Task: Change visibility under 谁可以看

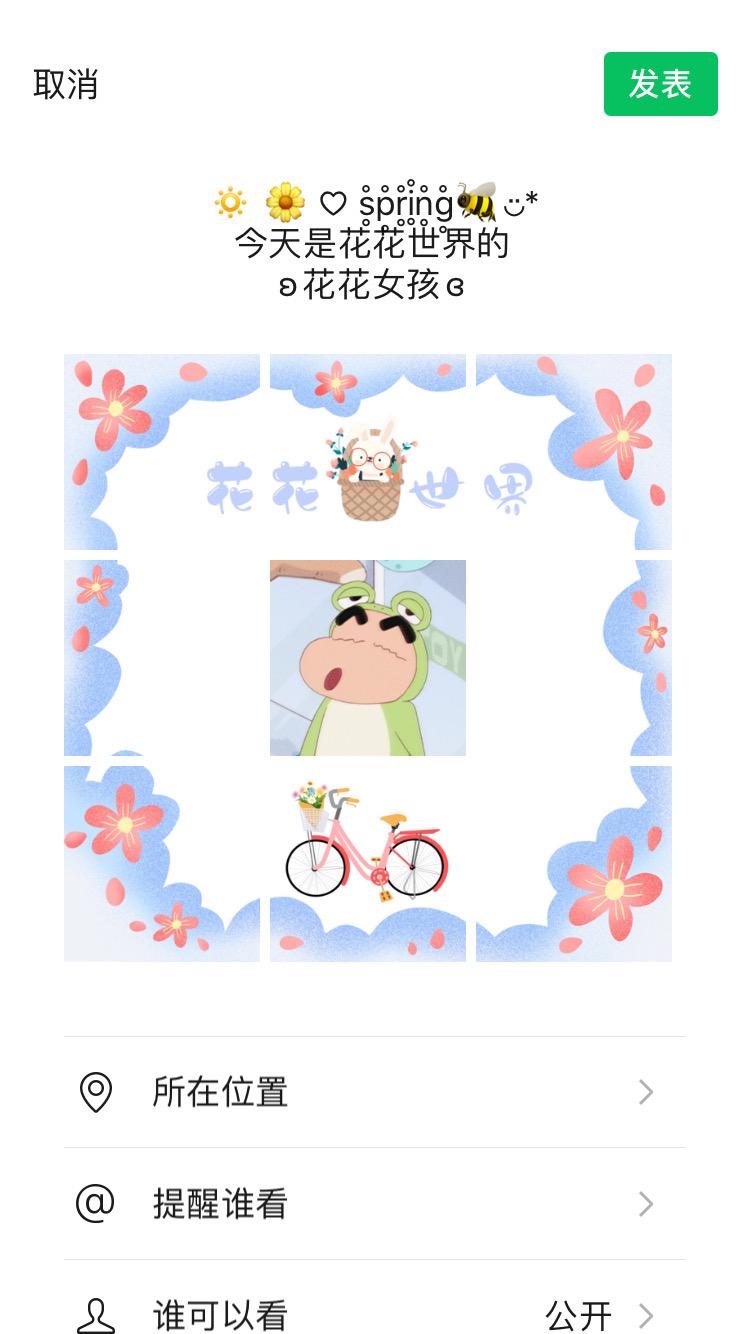Action: point(374,1314)
